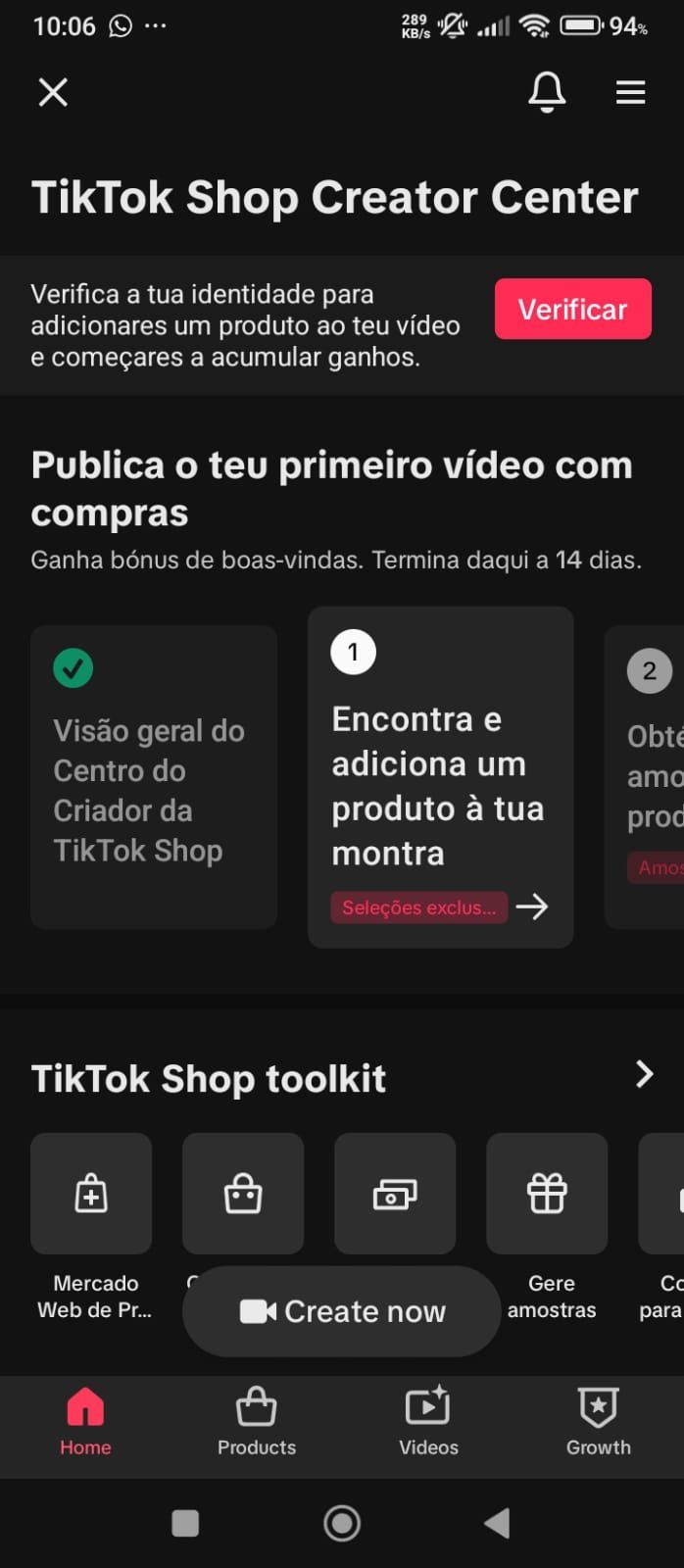Open Mercado Web de Pr... tool

point(91,1195)
